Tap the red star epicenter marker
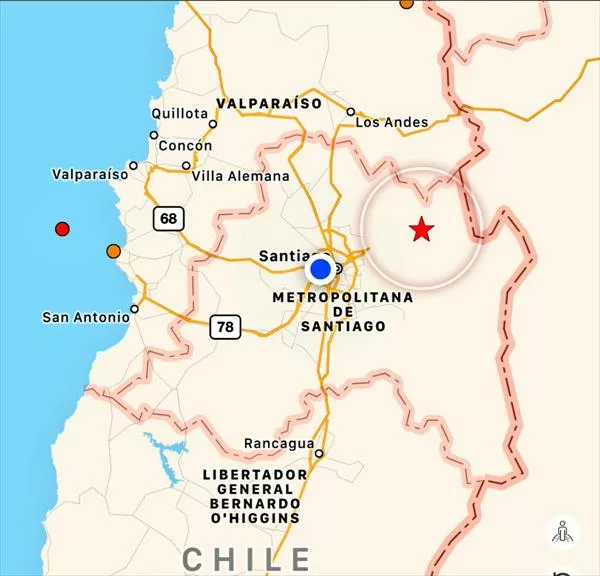 click(422, 230)
